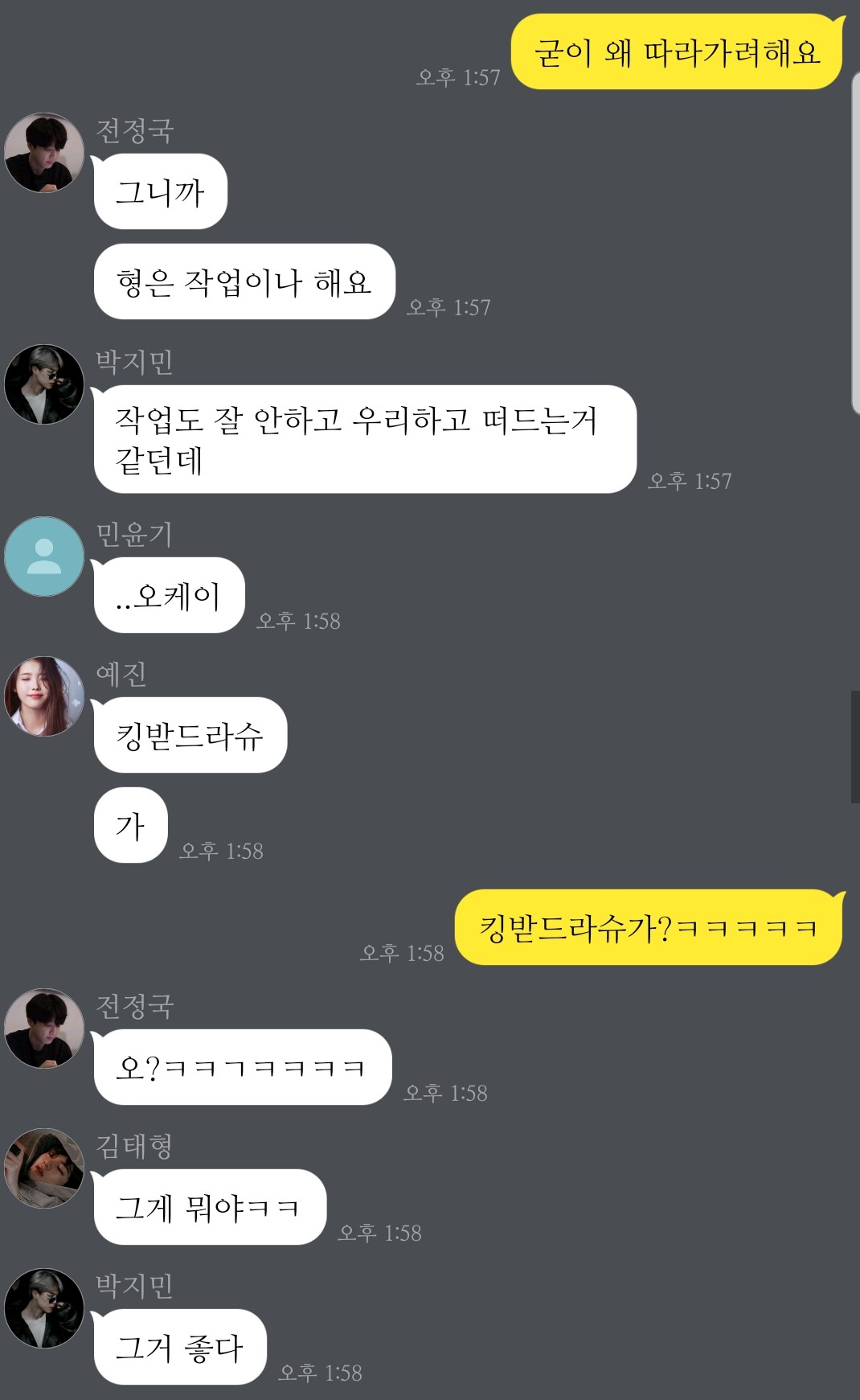Open 전정국's avatar beside the 오?ㅋㅋ message
The image size is (860, 1400).
44,1028
